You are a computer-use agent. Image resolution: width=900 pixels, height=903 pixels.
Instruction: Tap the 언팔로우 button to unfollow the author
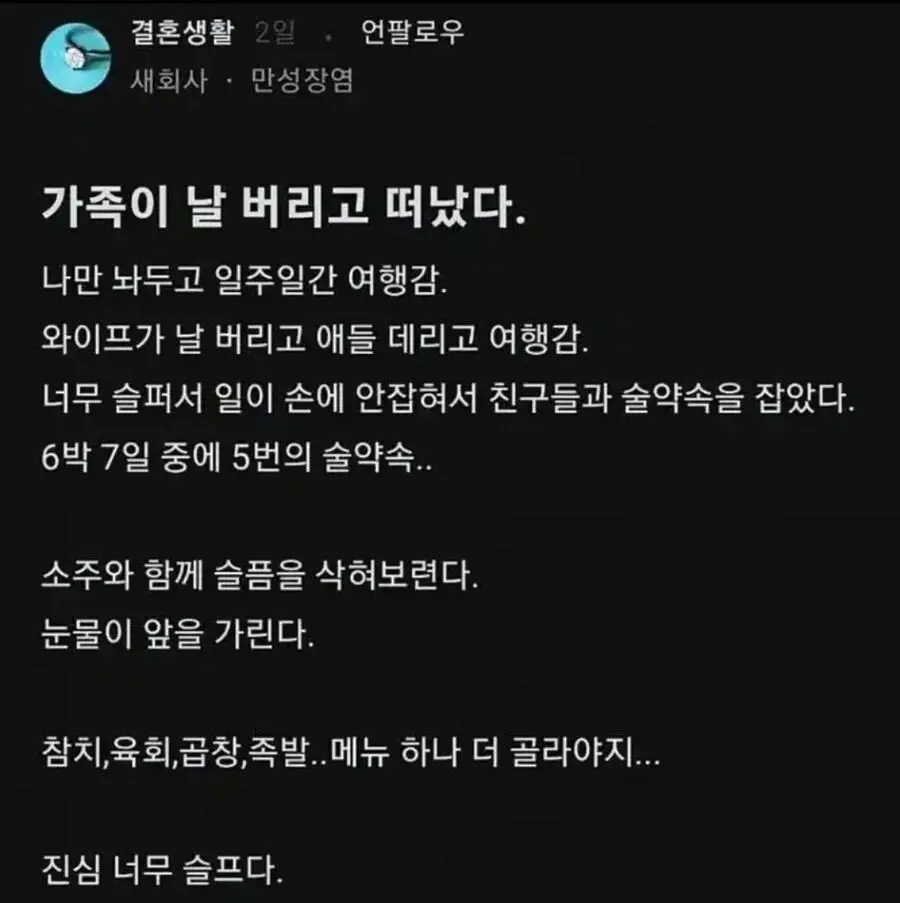coord(411,34)
